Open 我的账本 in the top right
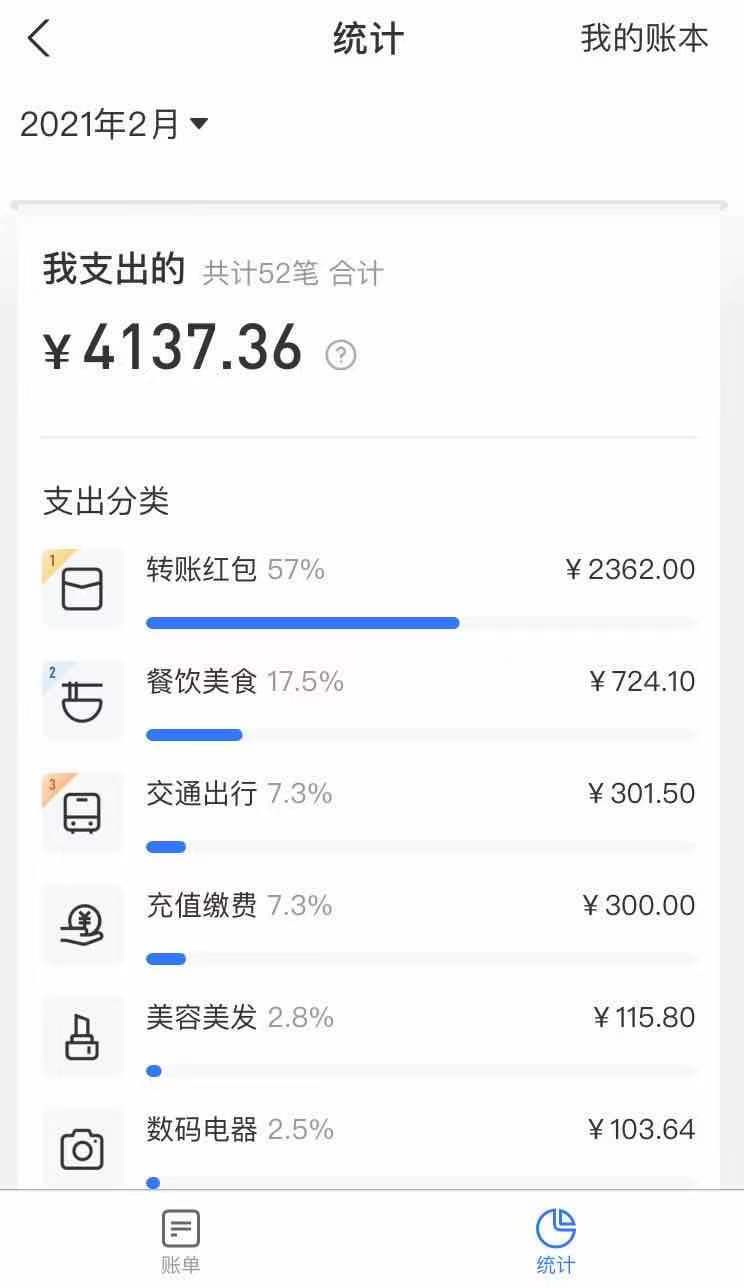This screenshot has width=744, height=1288. [x=644, y=39]
